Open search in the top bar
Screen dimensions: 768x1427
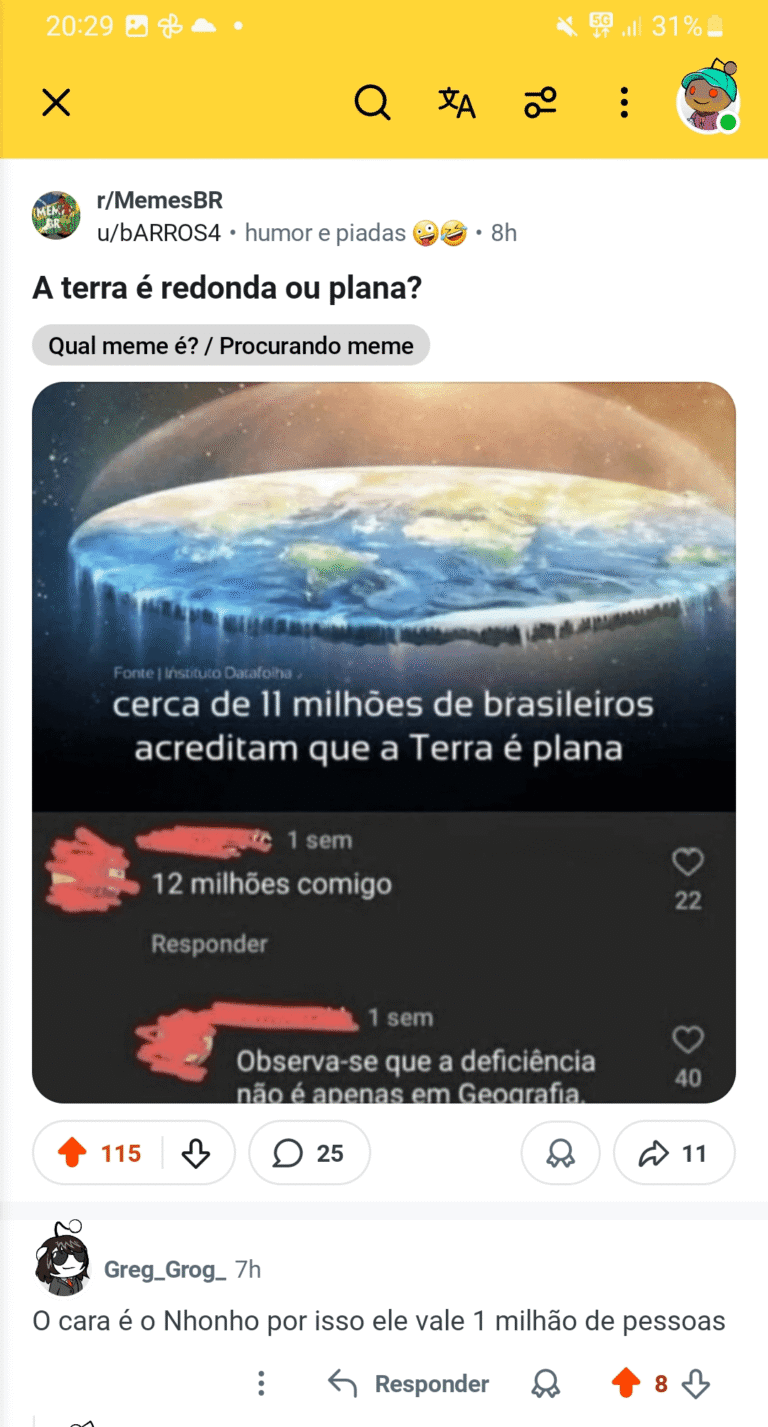click(372, 102)
